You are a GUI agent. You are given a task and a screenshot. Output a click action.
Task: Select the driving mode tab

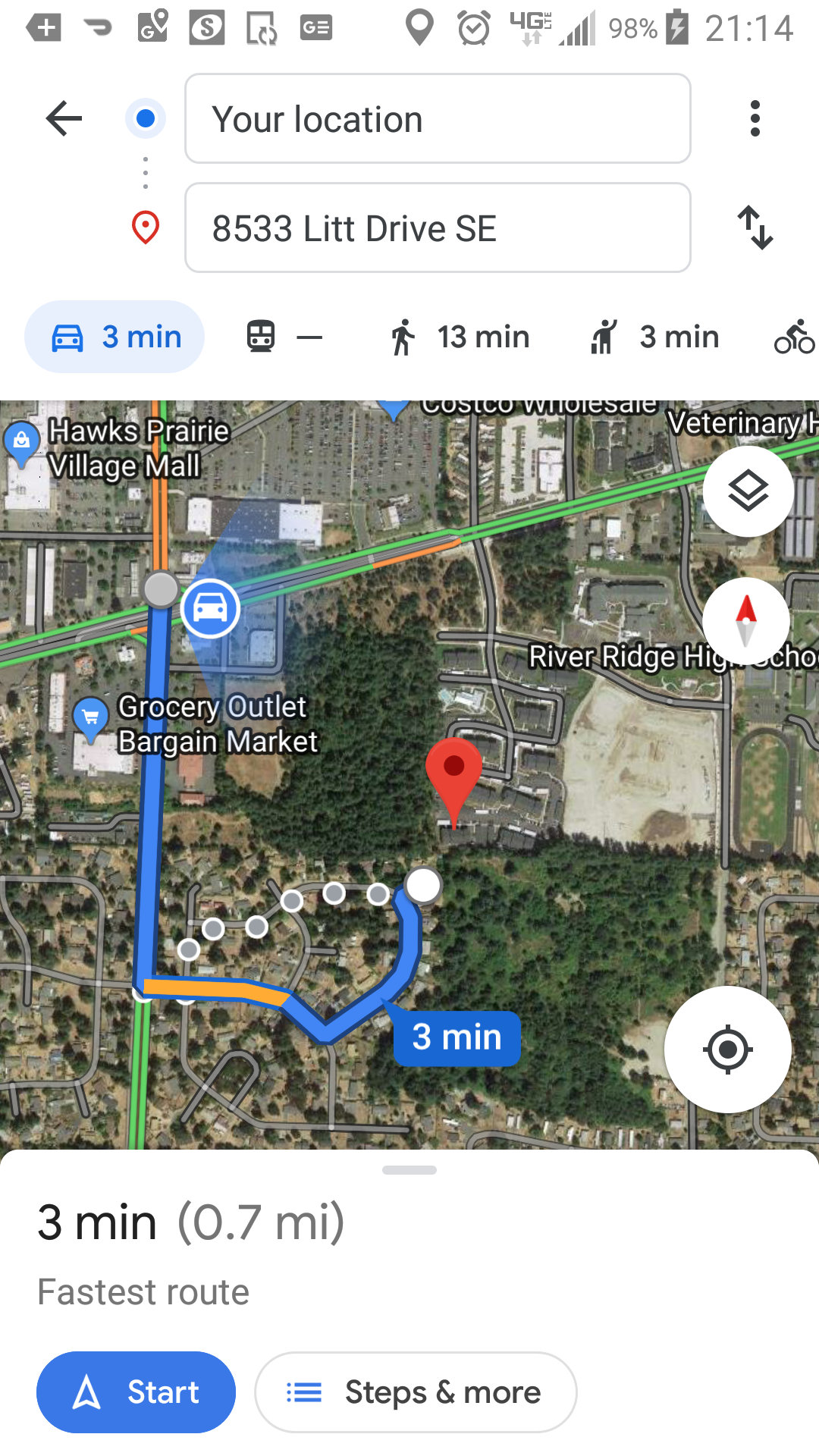pyautogui.click(x=115, y=337)
